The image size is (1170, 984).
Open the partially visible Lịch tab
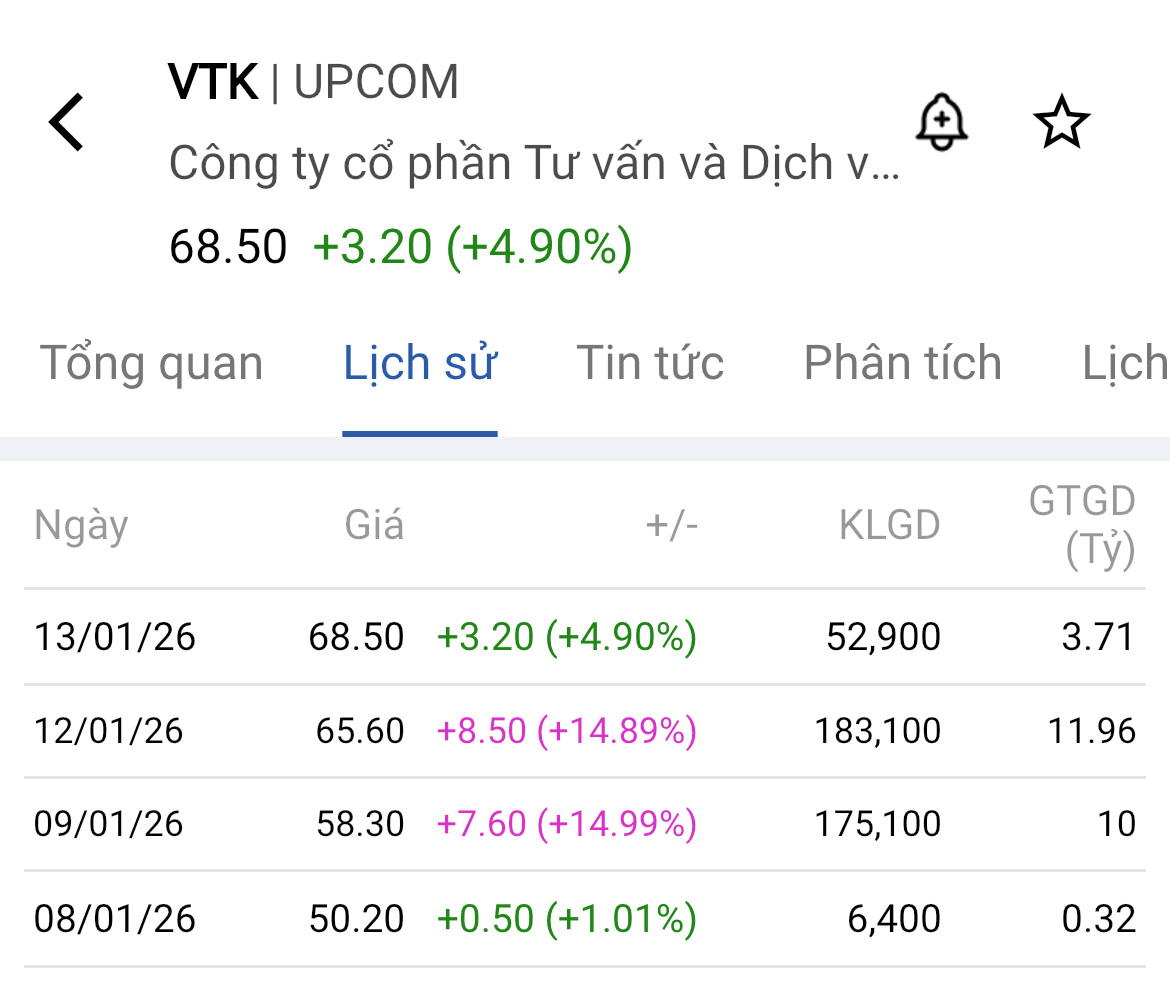coord(1125,363)
